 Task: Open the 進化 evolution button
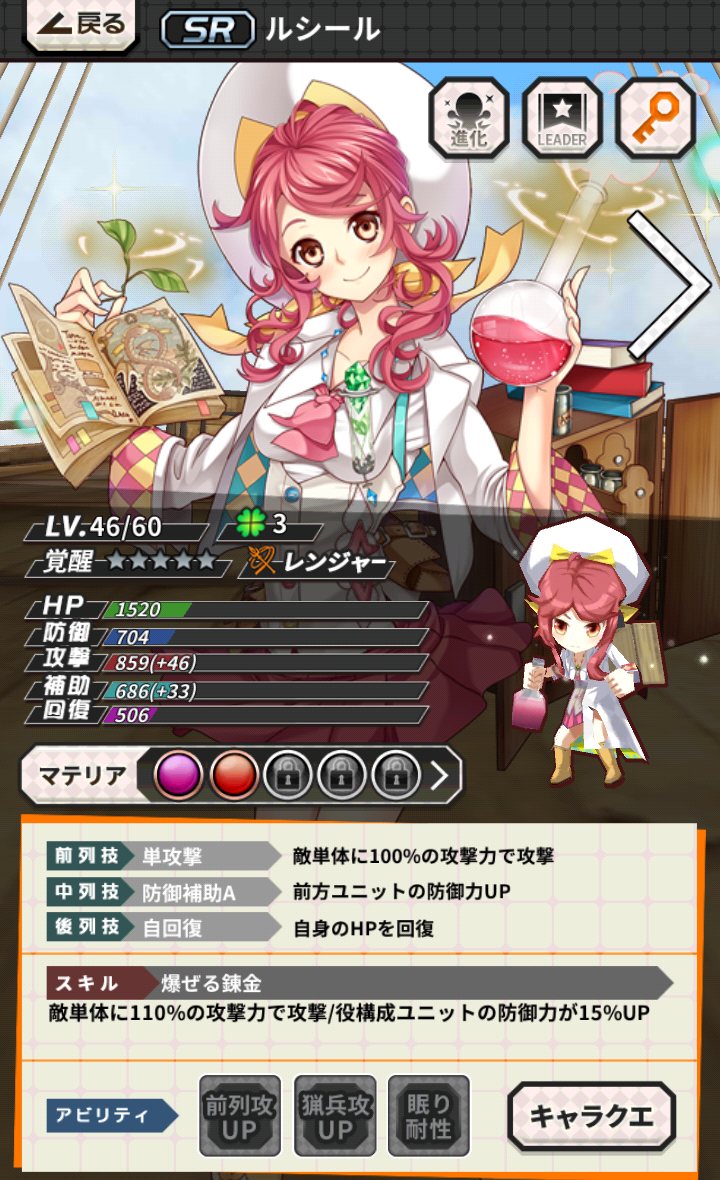pyautogui.click(x=468, y=116)
